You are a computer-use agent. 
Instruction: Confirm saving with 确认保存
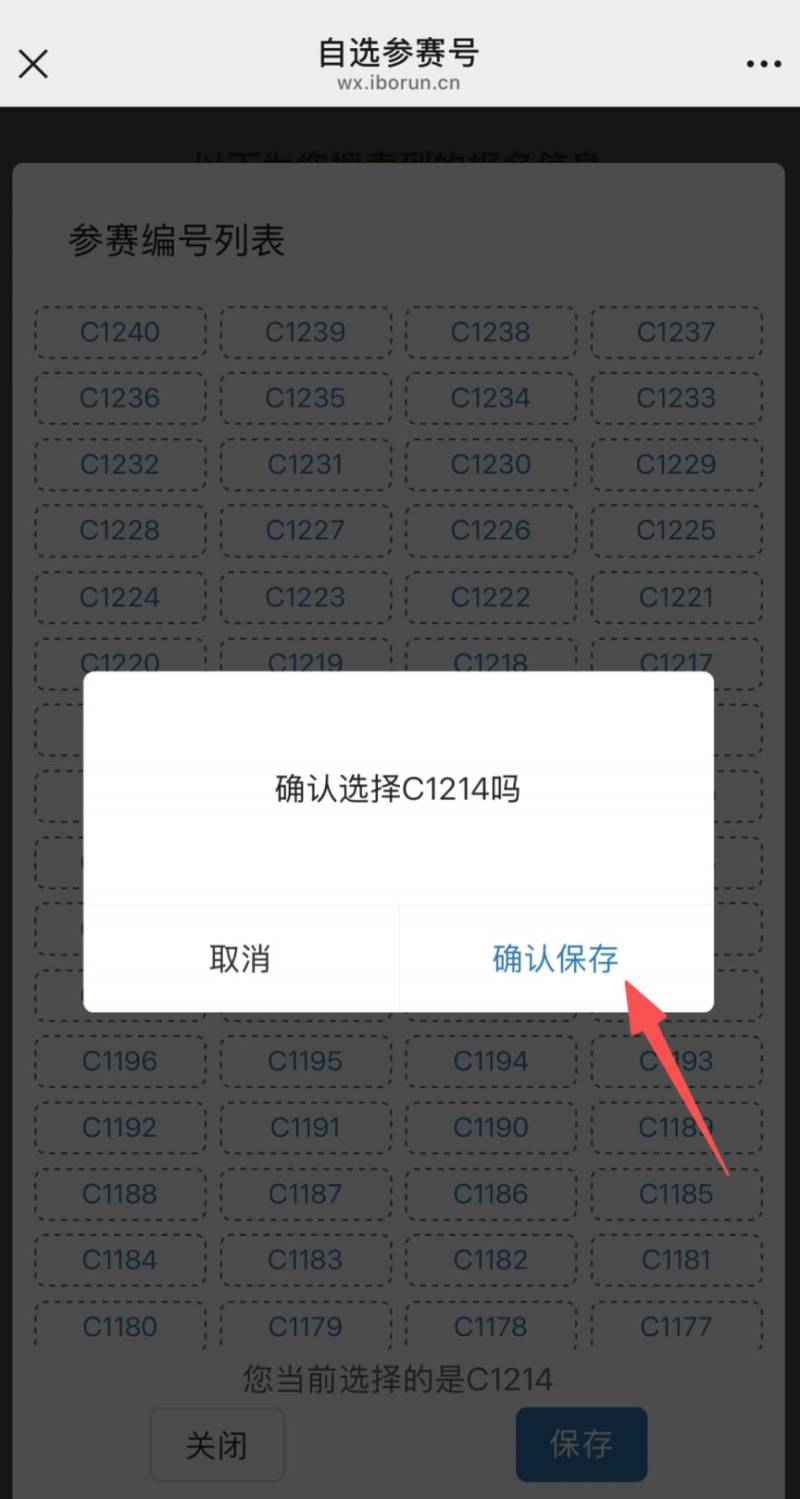point(555,959)
